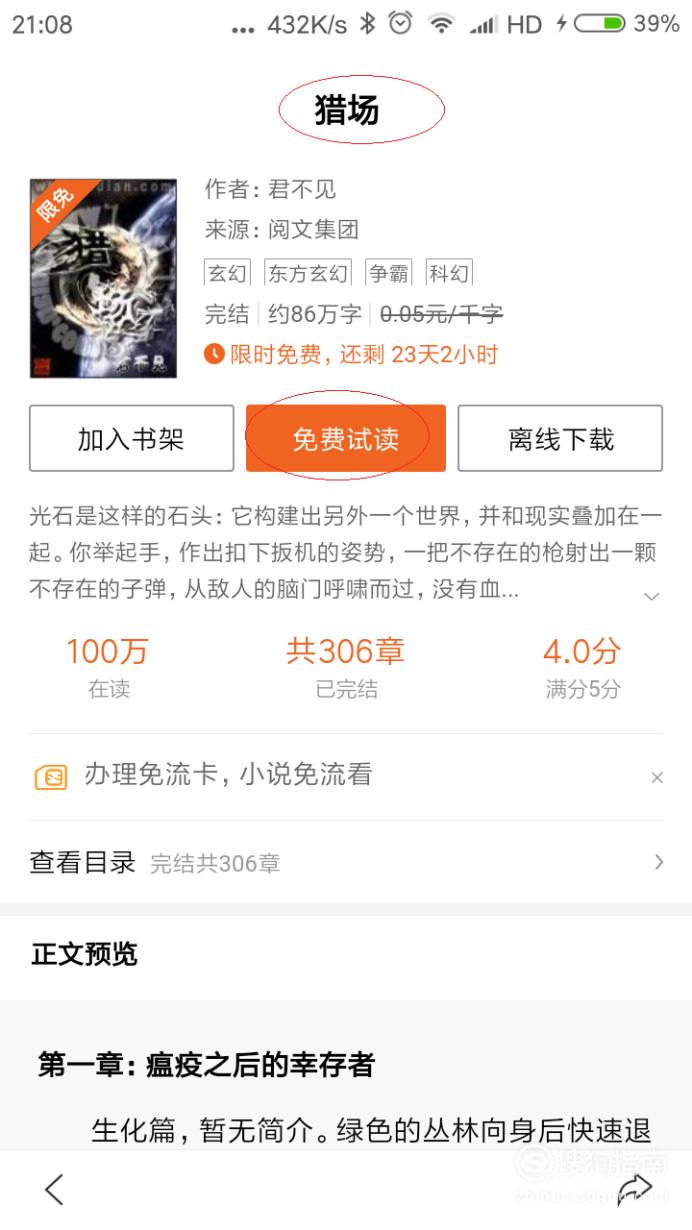Select the 争霸 tag

(x=388, y=273)
